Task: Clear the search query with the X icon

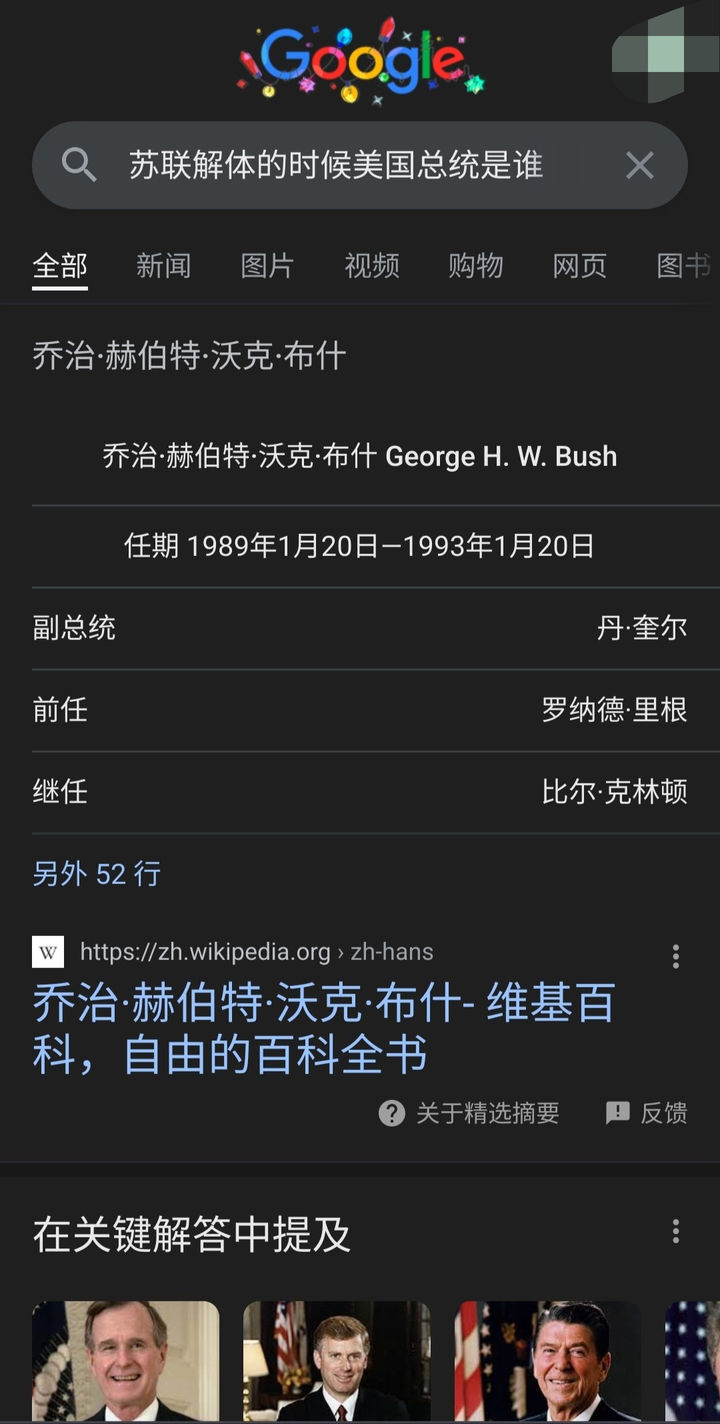Action: tap(640, 165)
